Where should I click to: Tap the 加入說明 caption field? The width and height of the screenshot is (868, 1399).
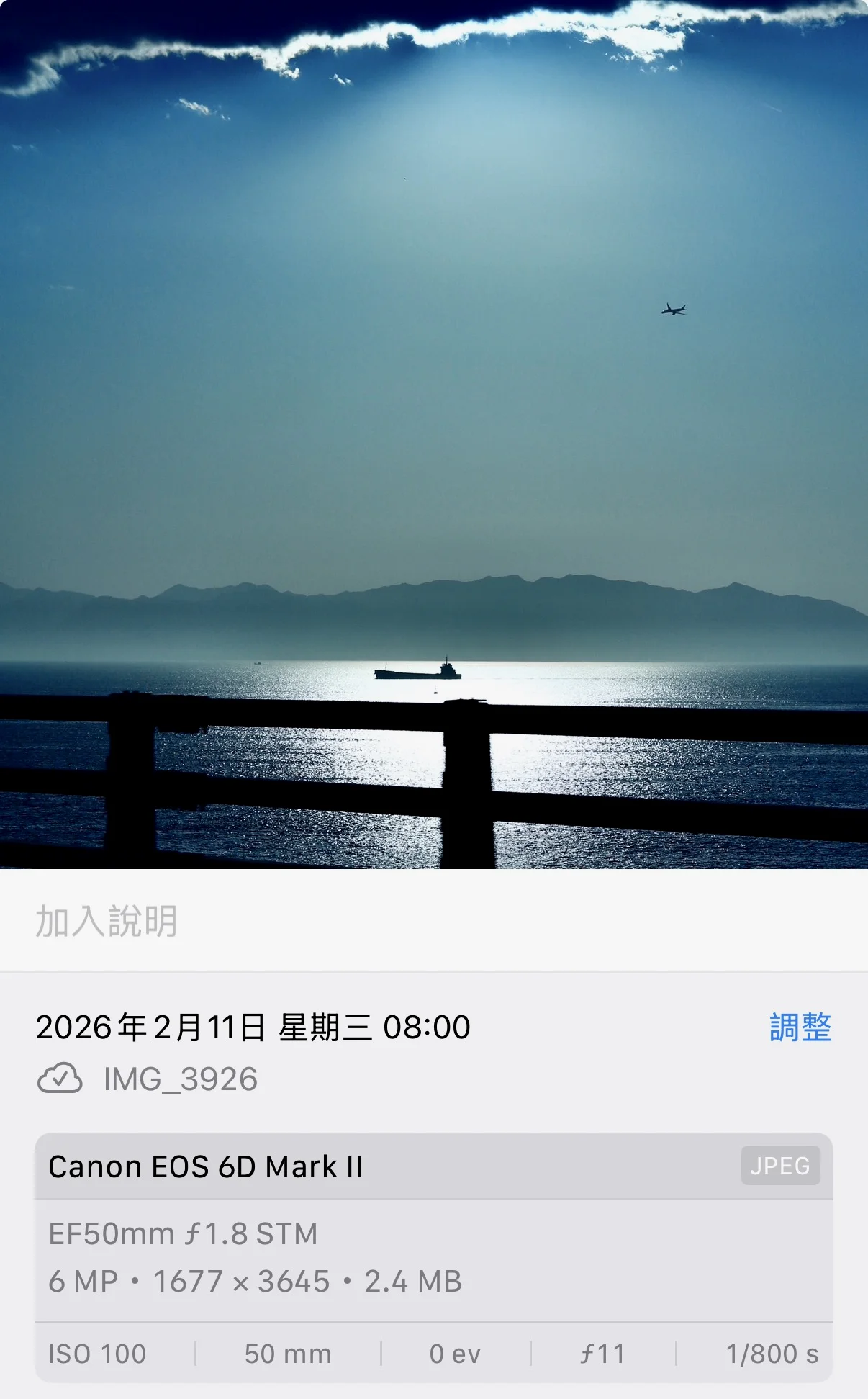tap(434, 921)
